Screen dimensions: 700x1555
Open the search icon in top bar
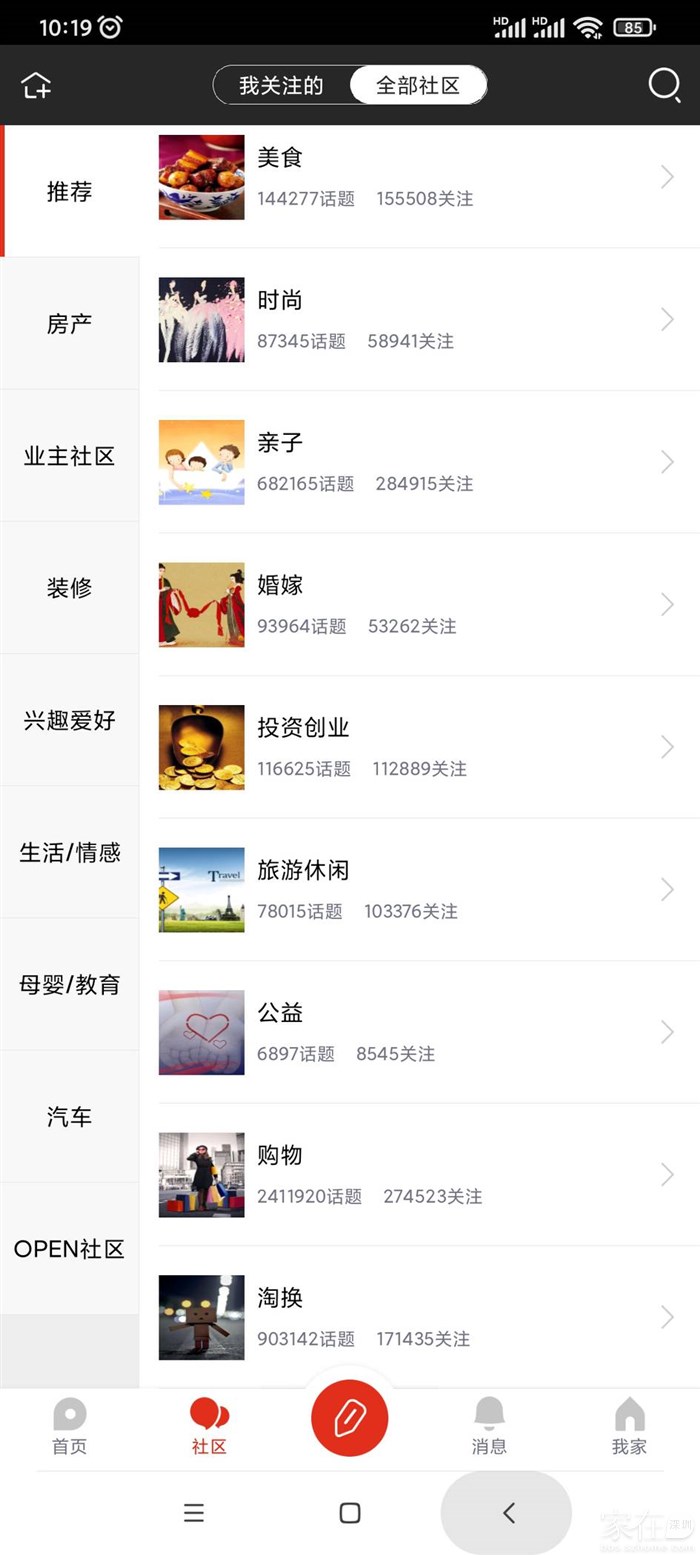tap(664, 85)
